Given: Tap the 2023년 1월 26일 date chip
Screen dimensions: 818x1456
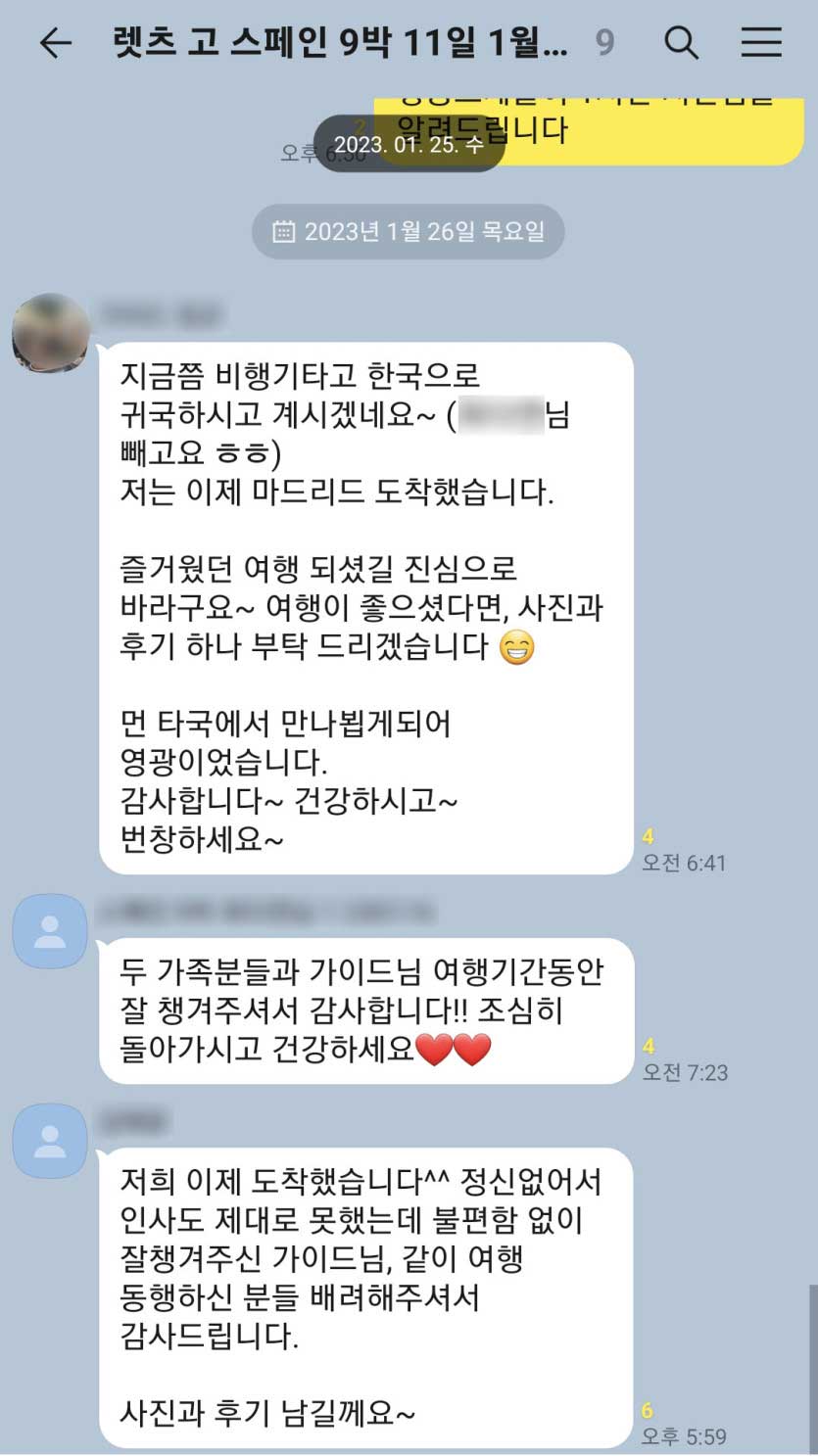Looking at the screenshot, I should coord(409,232).
